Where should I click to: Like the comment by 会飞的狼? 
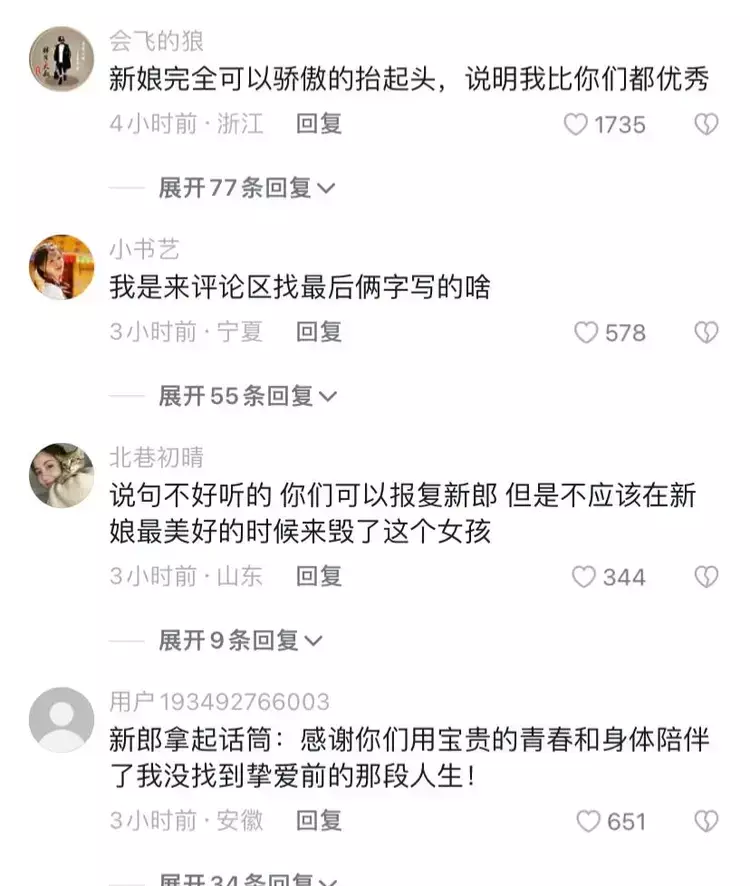(x=576, y=125)
